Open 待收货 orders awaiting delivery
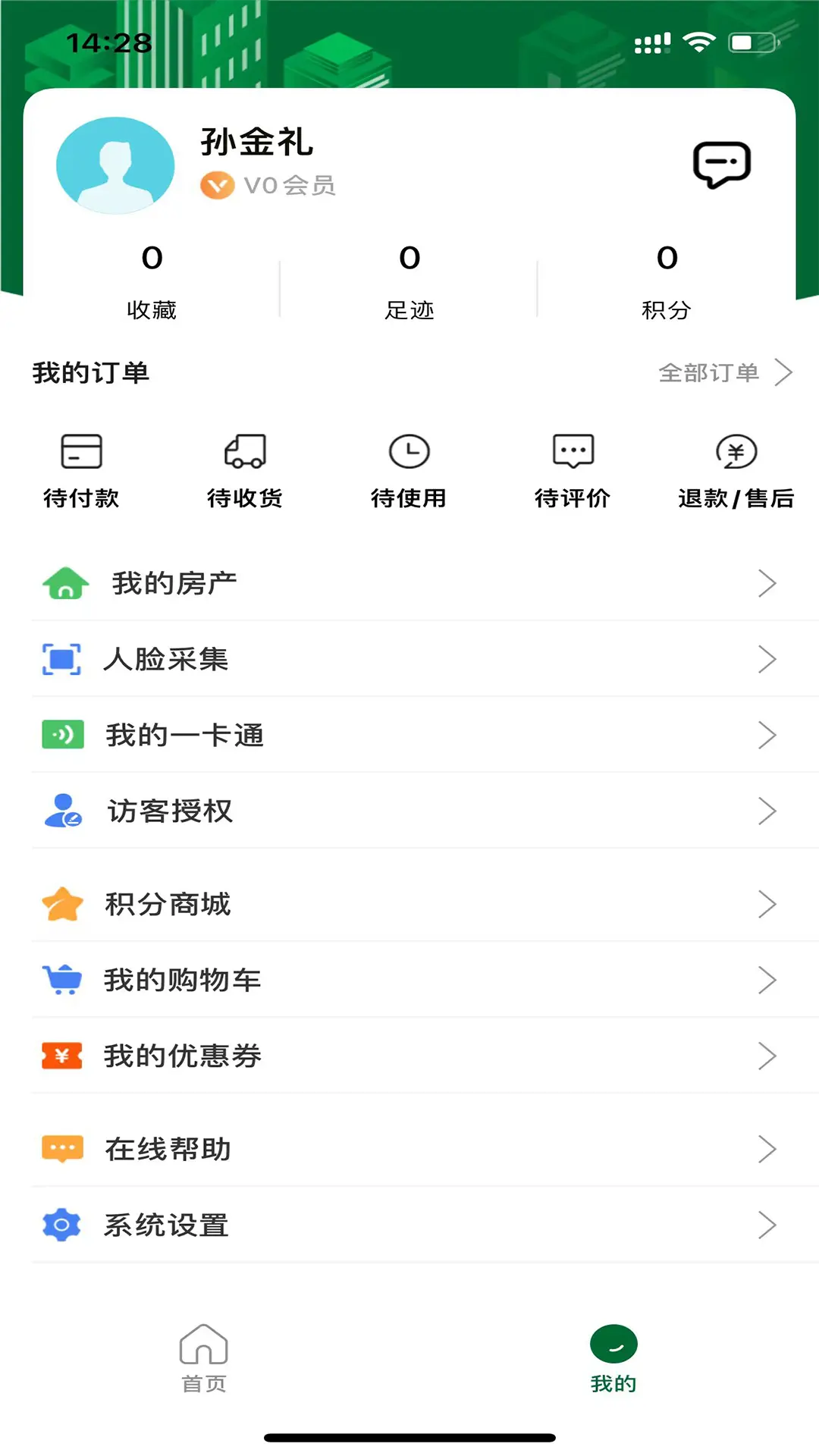Screen dimensions: 819x1456 (x=245, y=469)
